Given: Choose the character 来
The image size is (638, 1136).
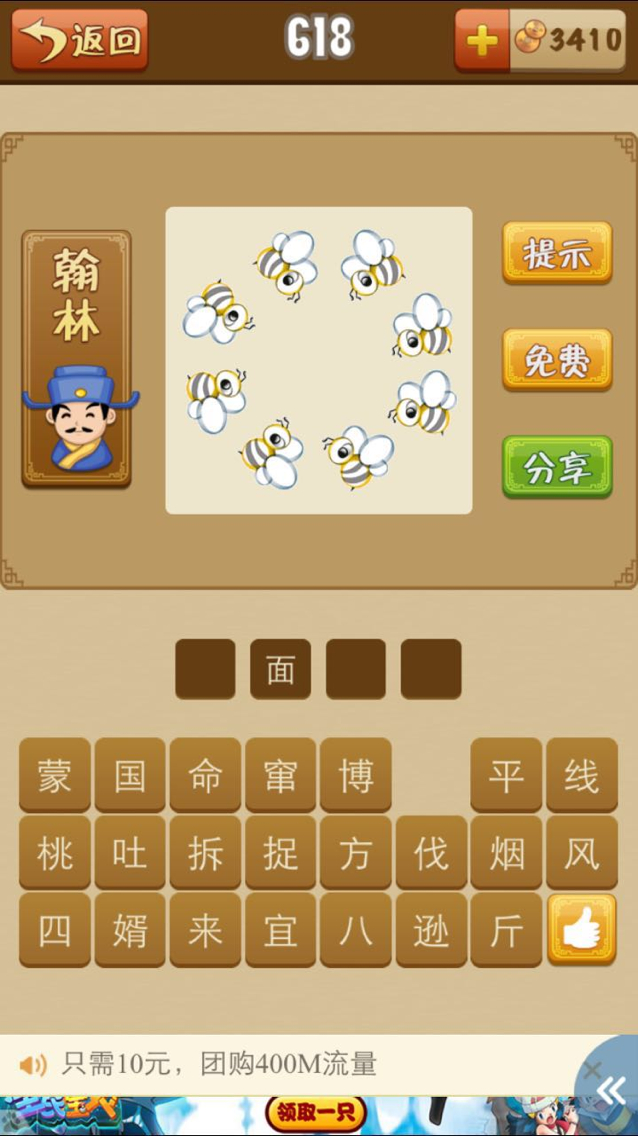Looking at the screenshot, I should 205,930.
